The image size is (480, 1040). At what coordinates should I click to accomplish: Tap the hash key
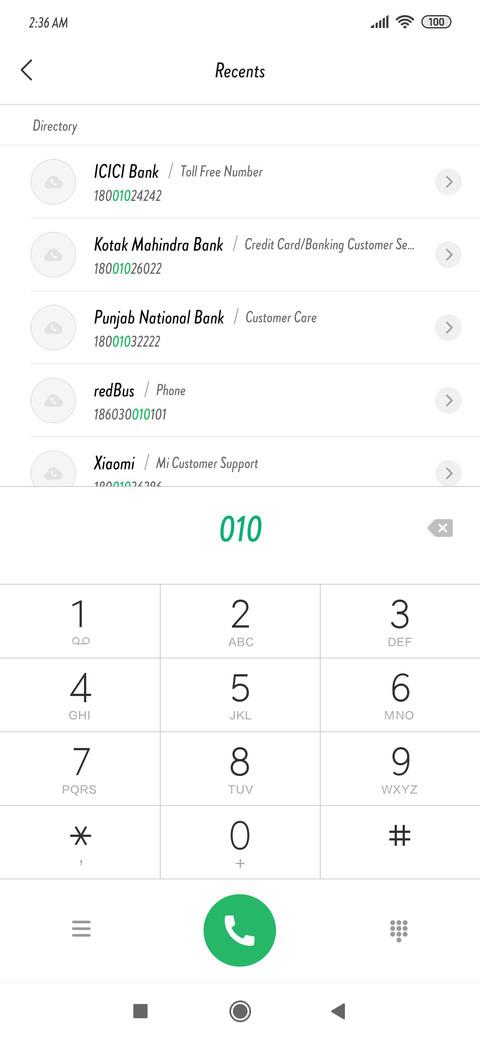400,842
